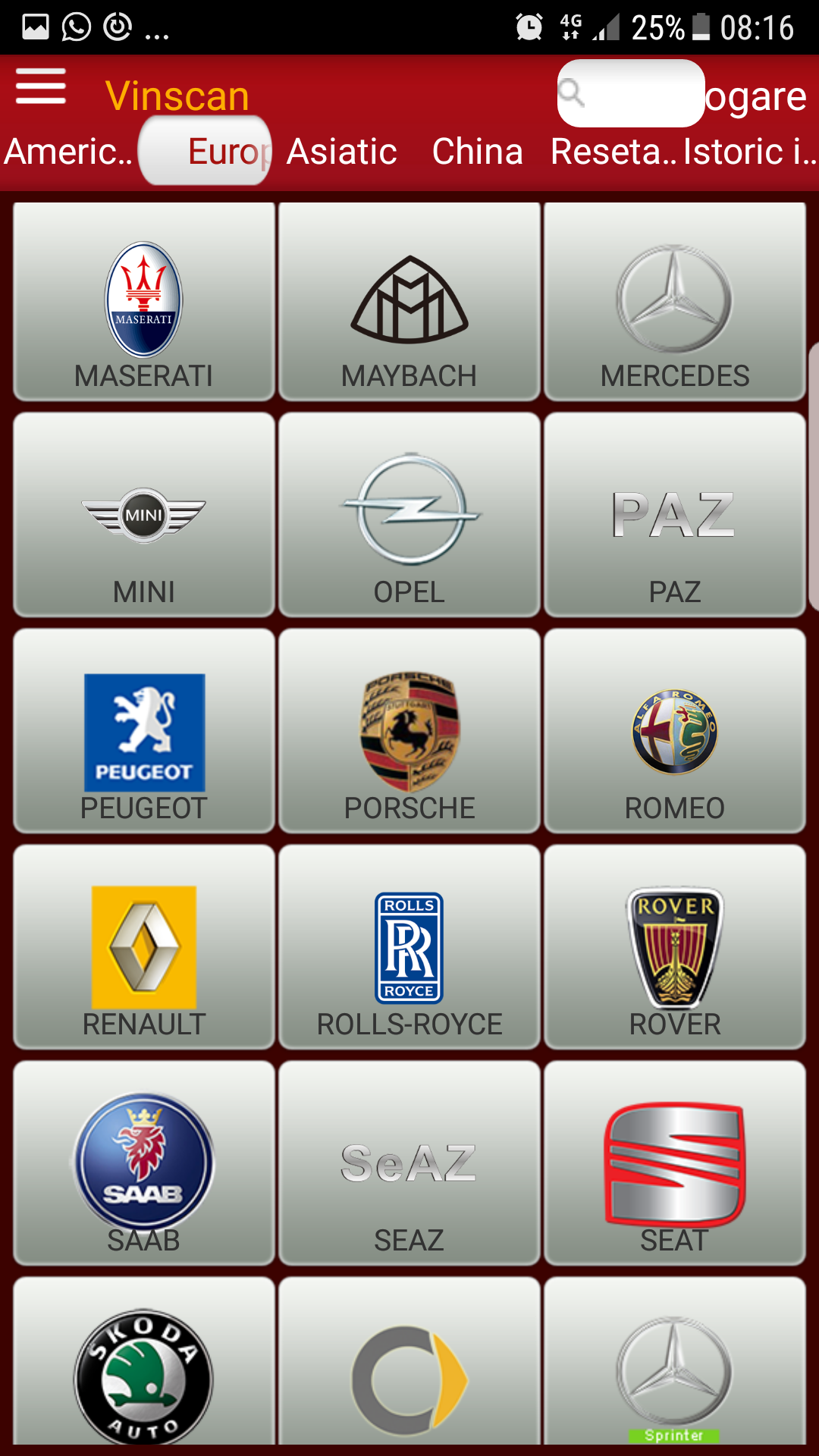Select the MAYBACH brand tile
The image size is (819, 1456).
(x=409, y=301)
